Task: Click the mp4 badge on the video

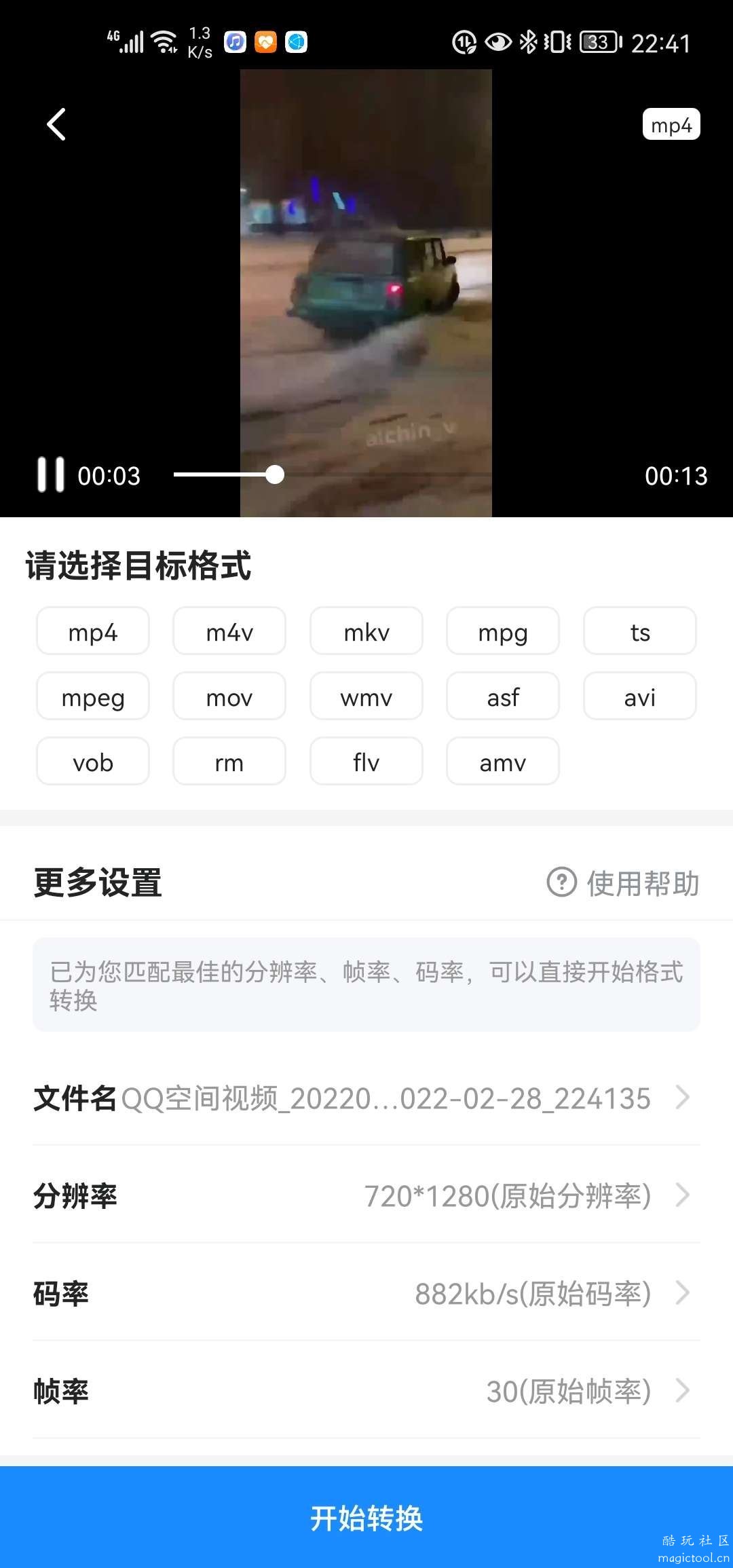Action: coord(673,124)
